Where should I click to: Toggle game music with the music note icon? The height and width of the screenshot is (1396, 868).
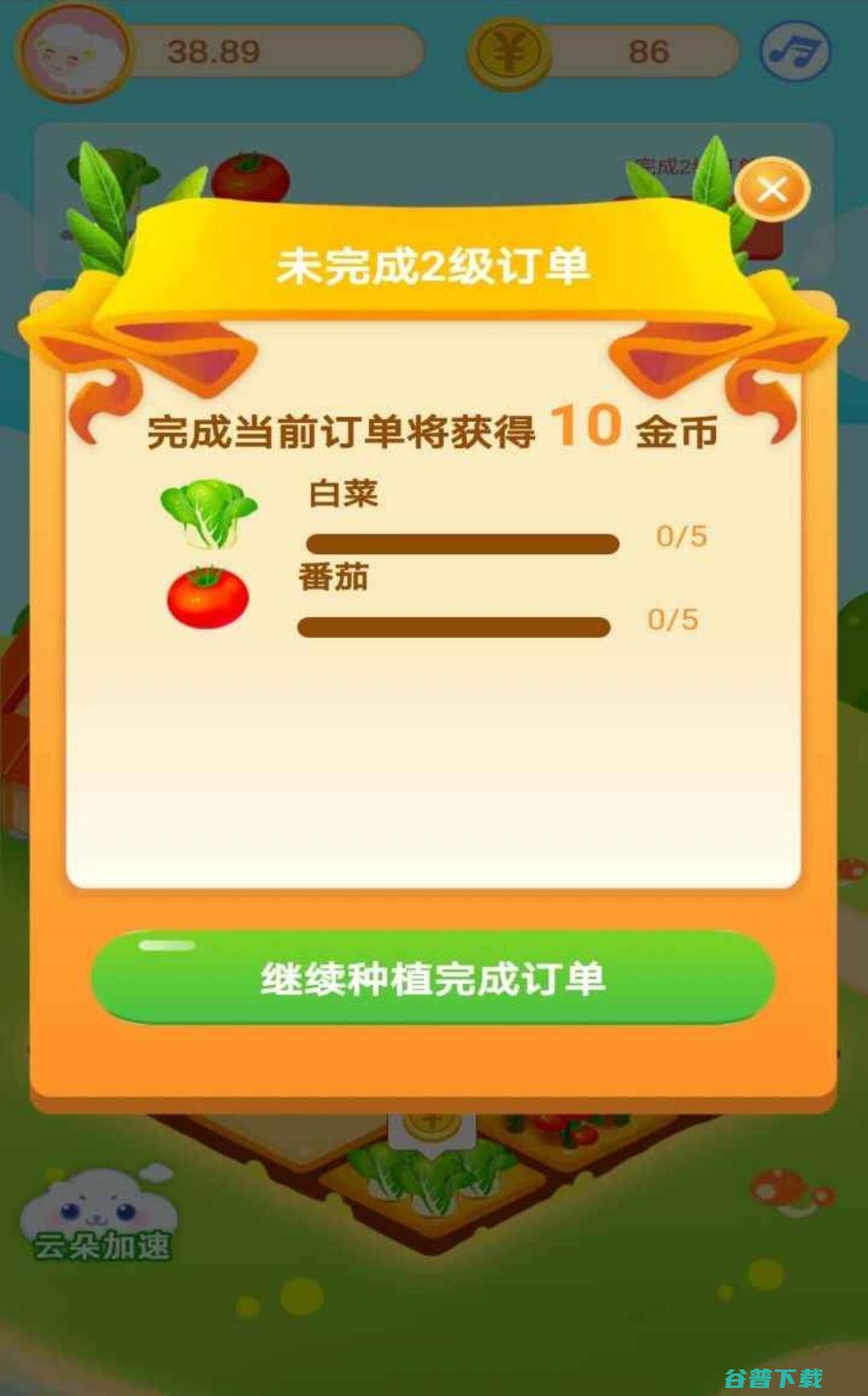coord(792,51)
